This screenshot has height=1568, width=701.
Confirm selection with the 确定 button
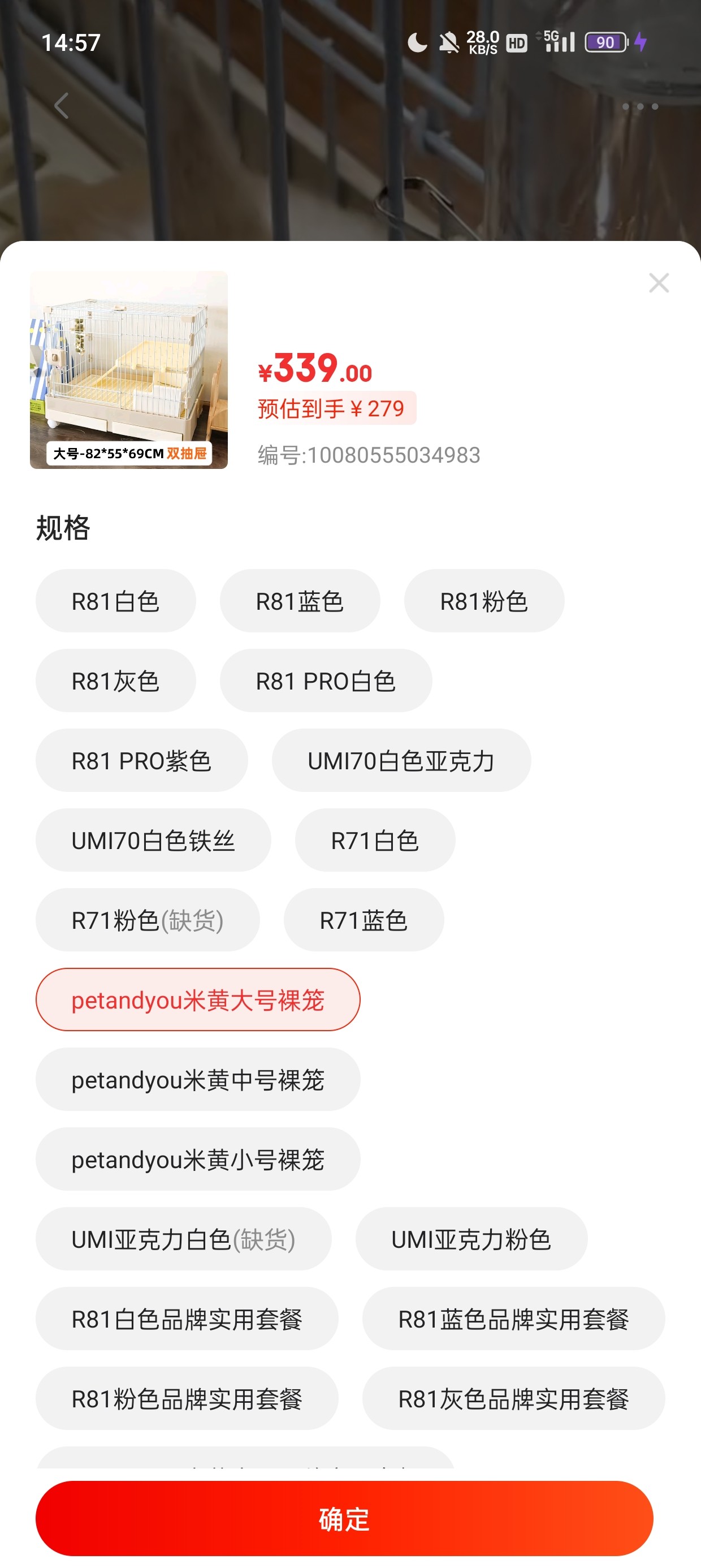(x=344, y=1519)
